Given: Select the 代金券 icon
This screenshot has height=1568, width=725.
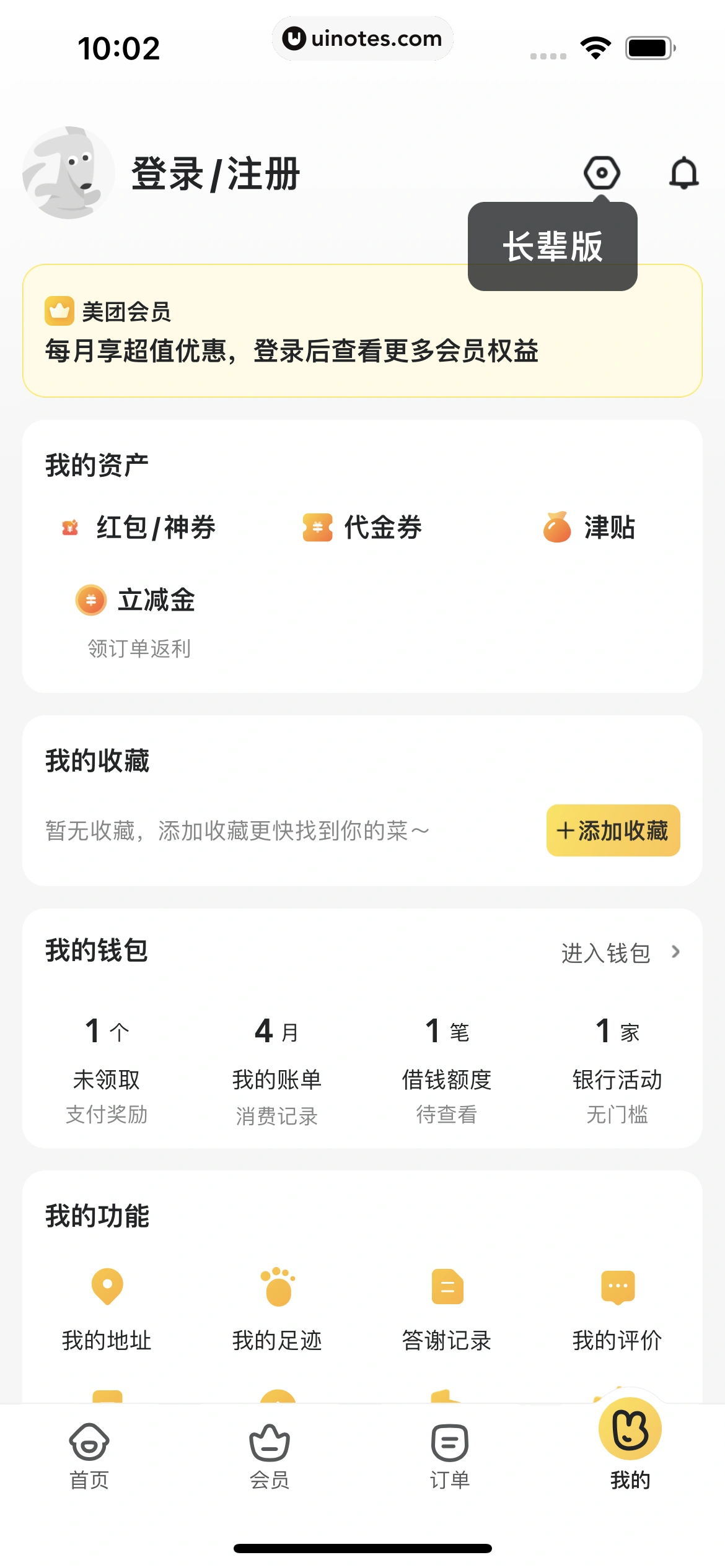Looking at the screenshot, I should [x=316, y=528].
